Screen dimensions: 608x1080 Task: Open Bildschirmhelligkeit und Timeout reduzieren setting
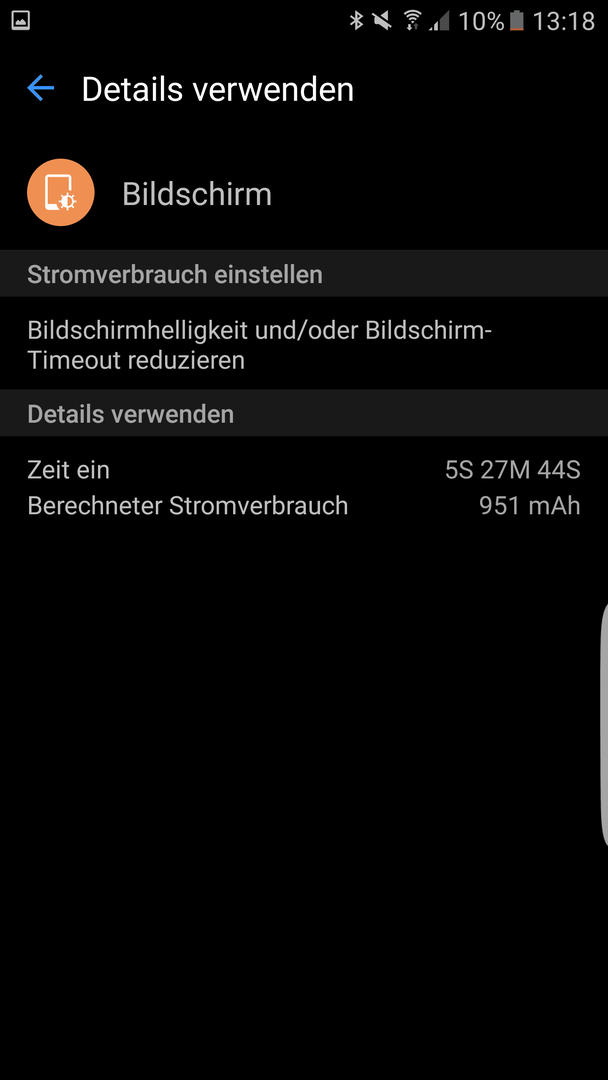tap(304, 344)
